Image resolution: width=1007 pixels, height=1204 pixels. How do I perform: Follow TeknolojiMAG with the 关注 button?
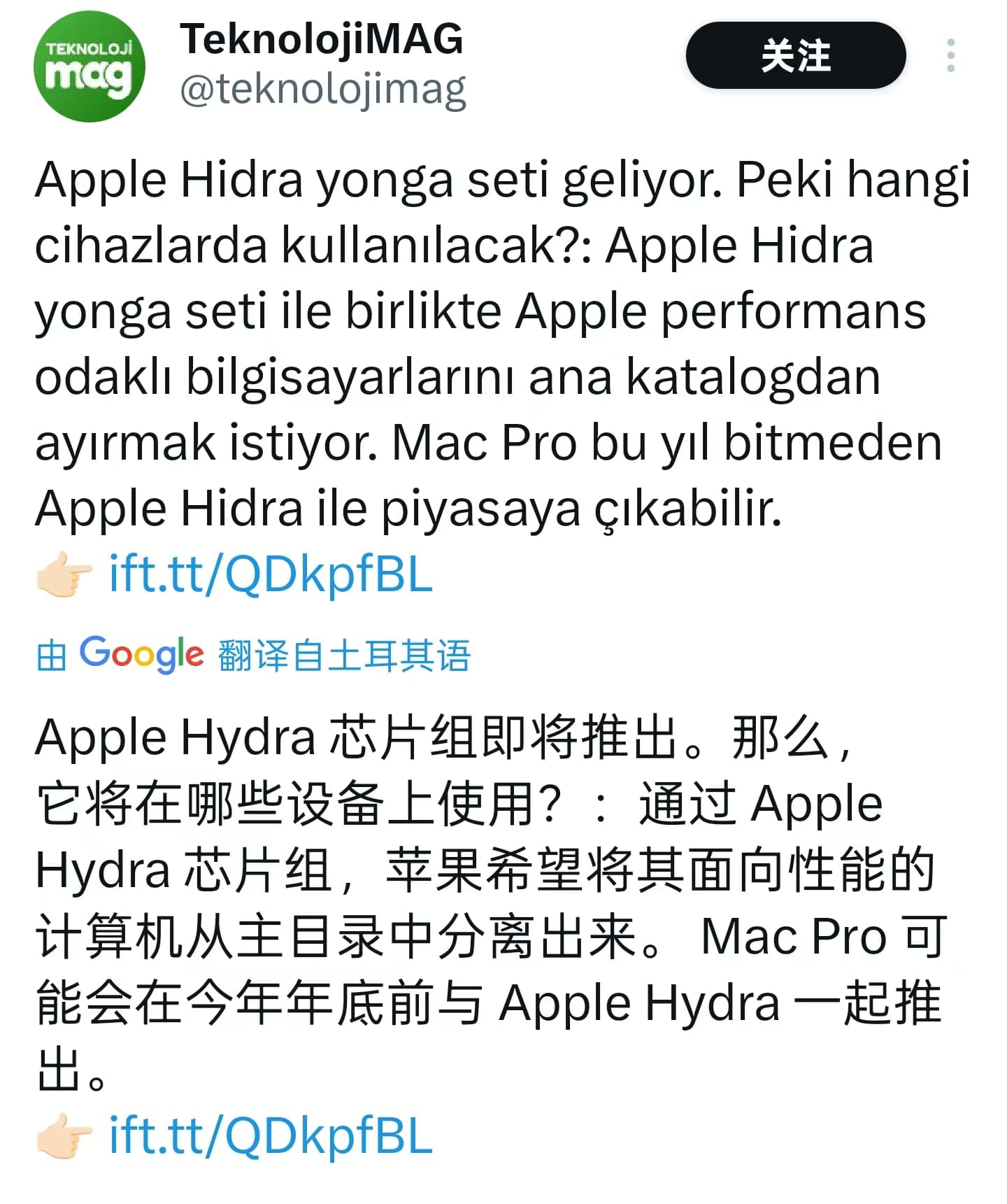795,55
